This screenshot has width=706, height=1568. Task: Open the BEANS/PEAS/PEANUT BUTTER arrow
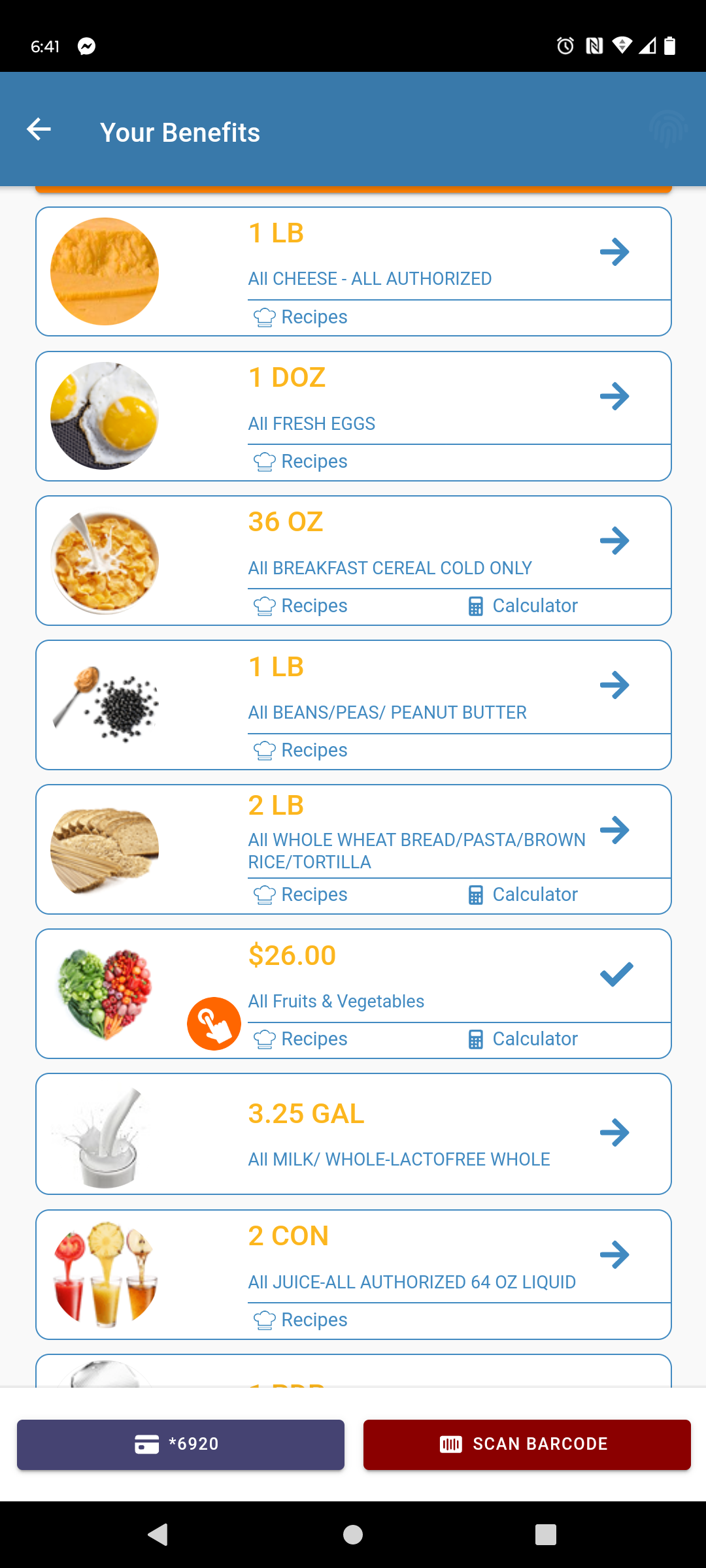pyautogui.click(x=614, y=685)
